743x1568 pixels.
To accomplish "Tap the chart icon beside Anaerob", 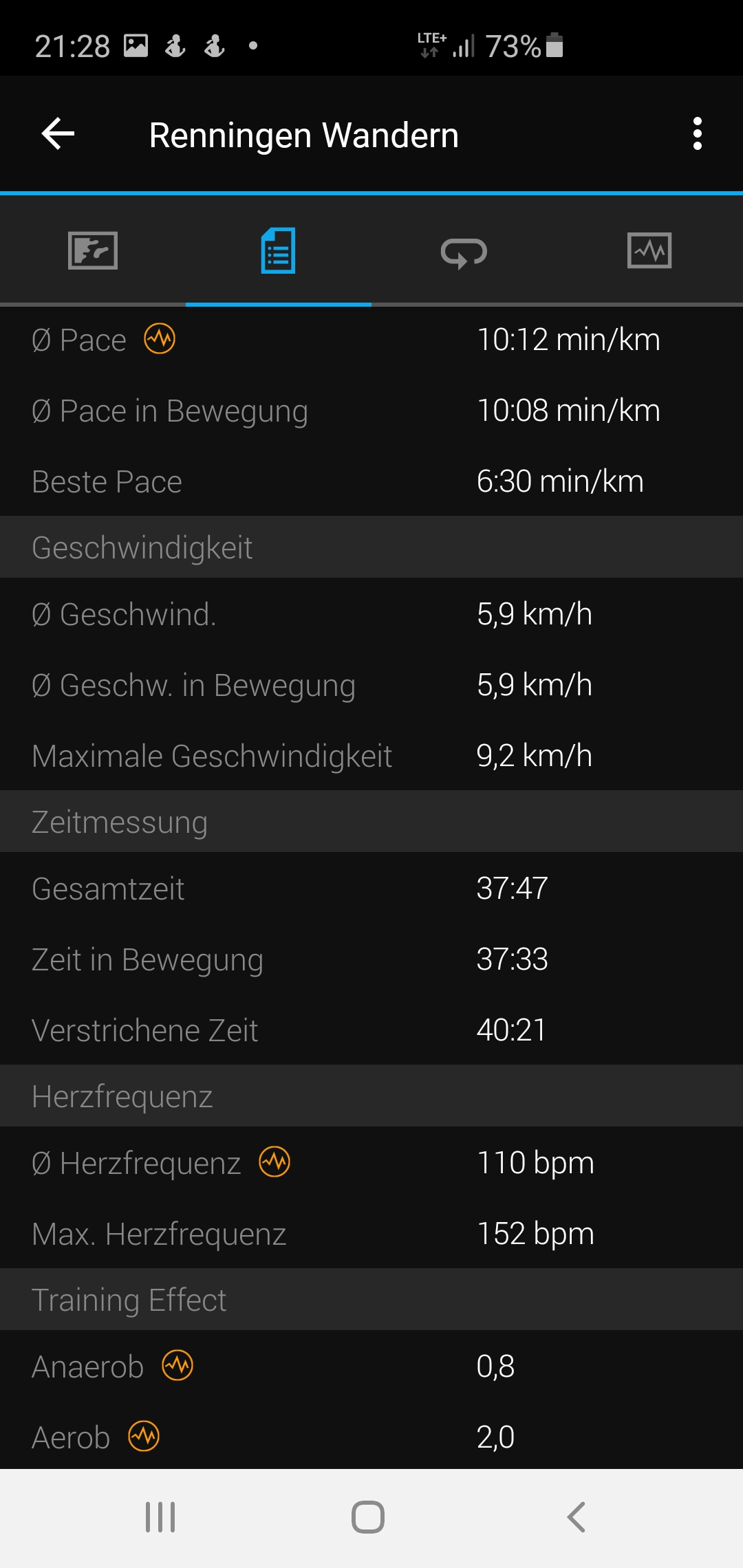I will 177,1366.
